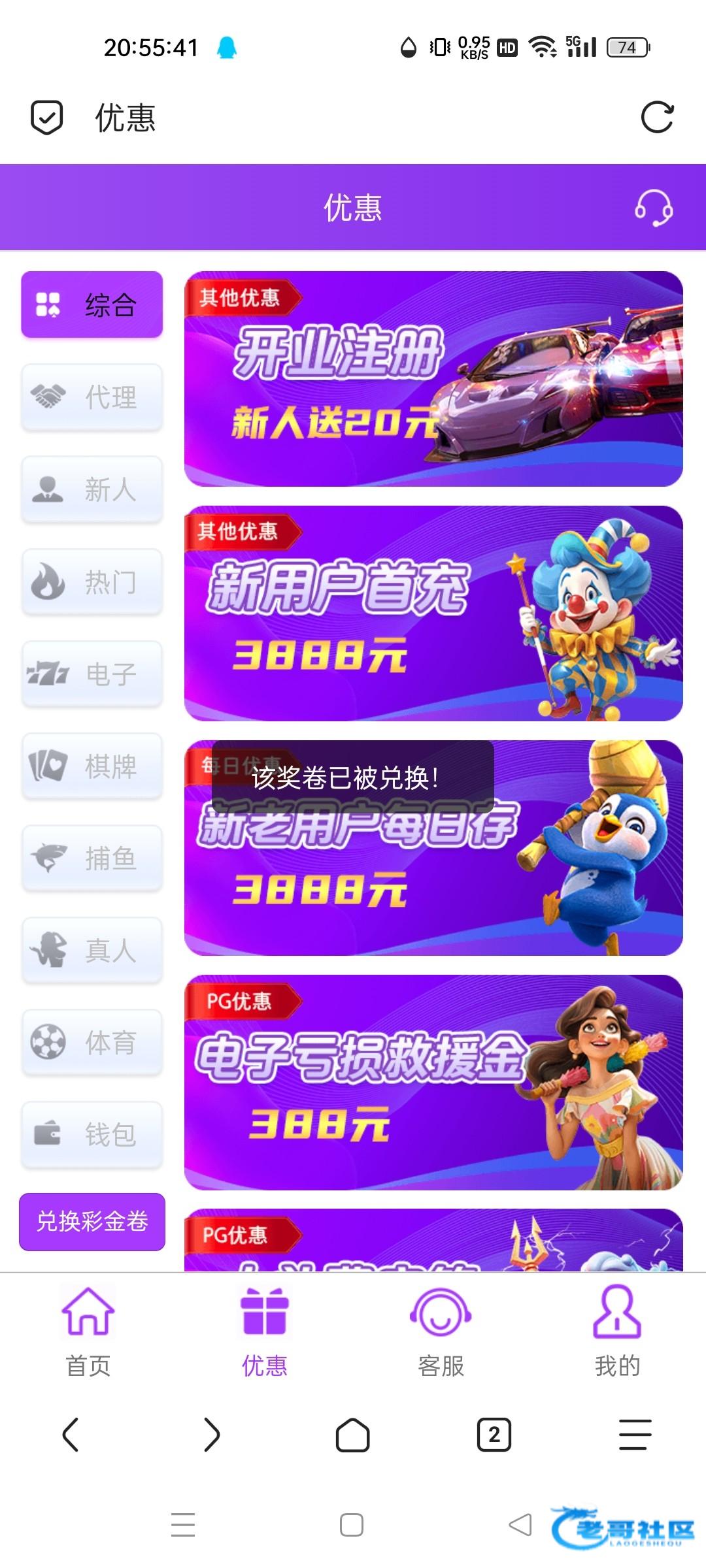Image resolution: width=706 pixels, height=1568 pixels.
Task: Go back with the browser back arrow
Action: coord(71,1435)
